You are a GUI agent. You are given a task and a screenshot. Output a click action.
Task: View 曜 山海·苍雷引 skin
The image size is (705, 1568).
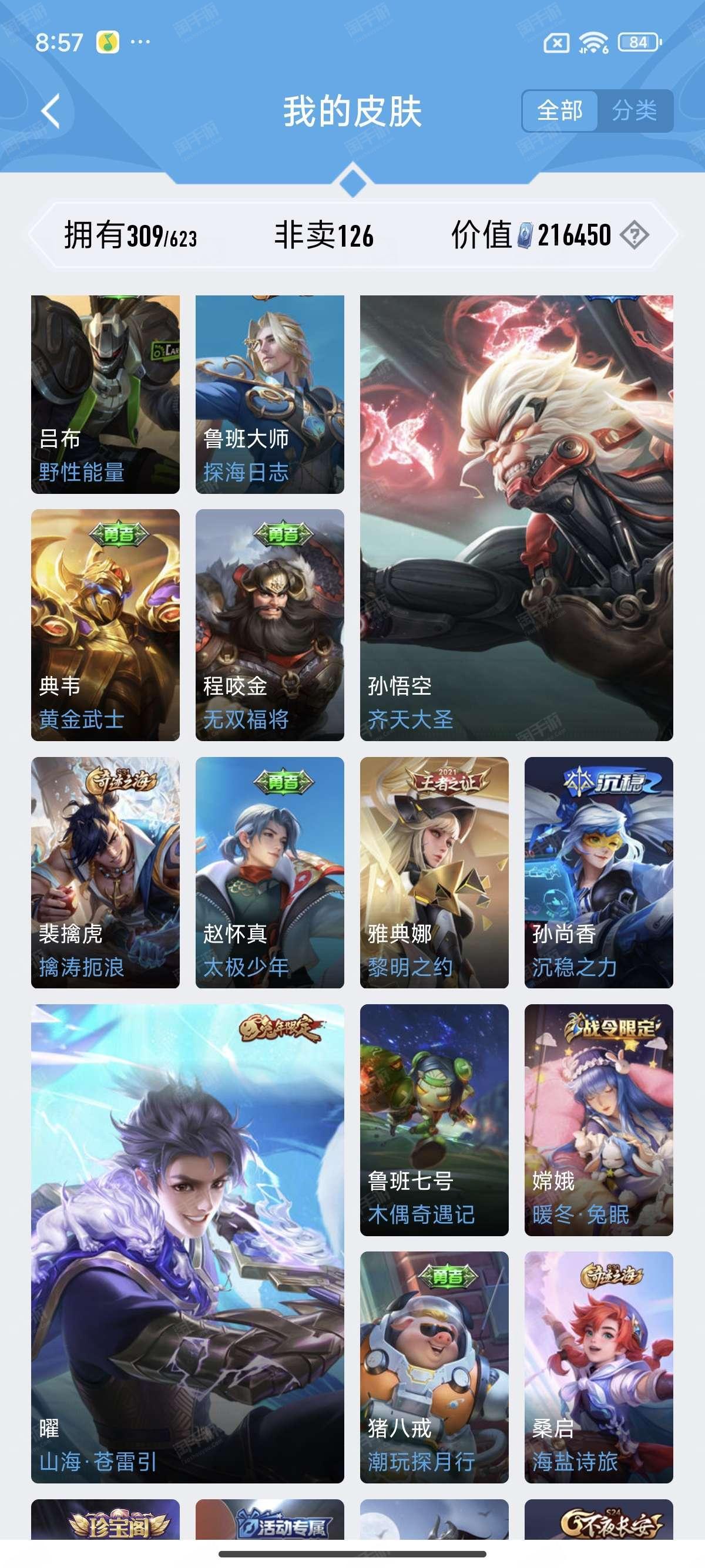pyautogui.click(x=187, y=1243)
